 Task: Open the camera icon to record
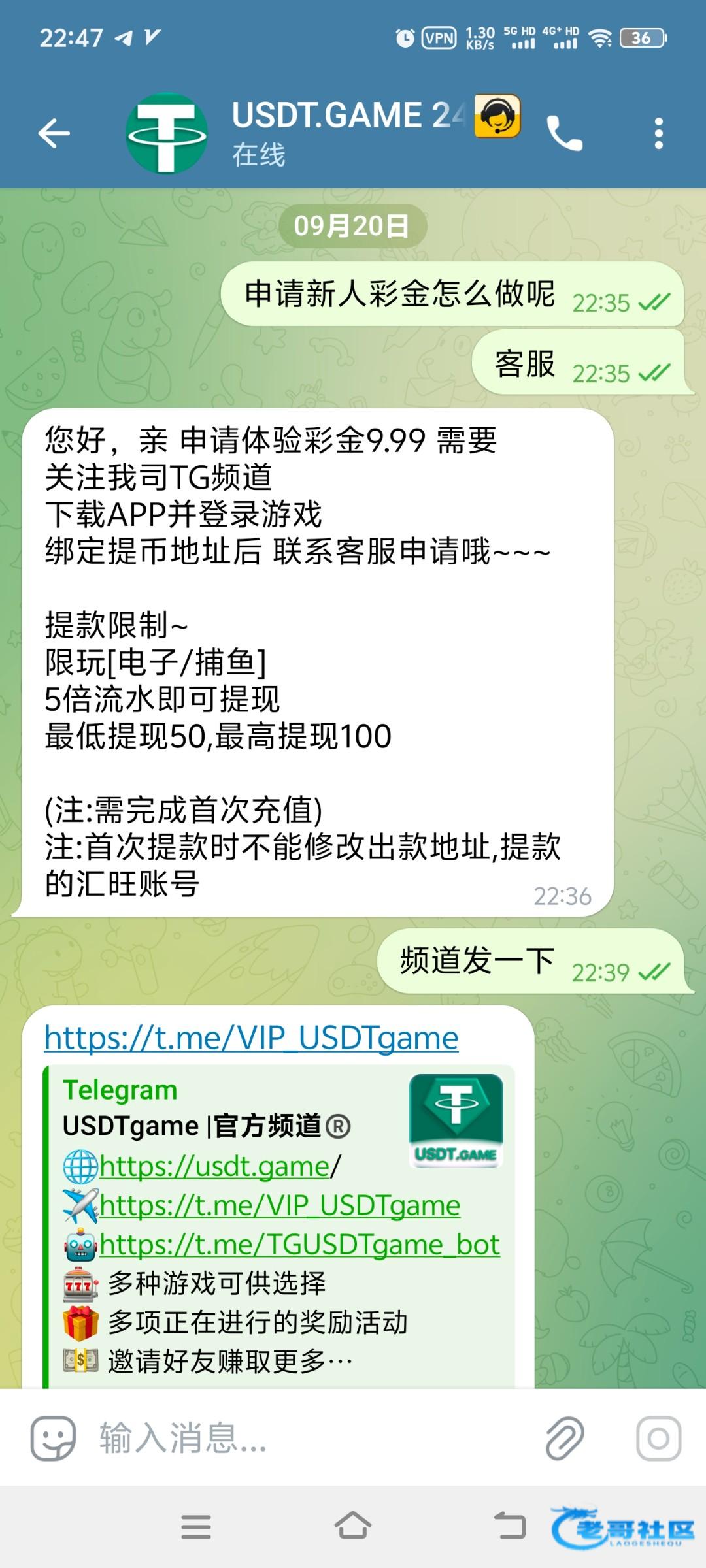pos(658,1438)
